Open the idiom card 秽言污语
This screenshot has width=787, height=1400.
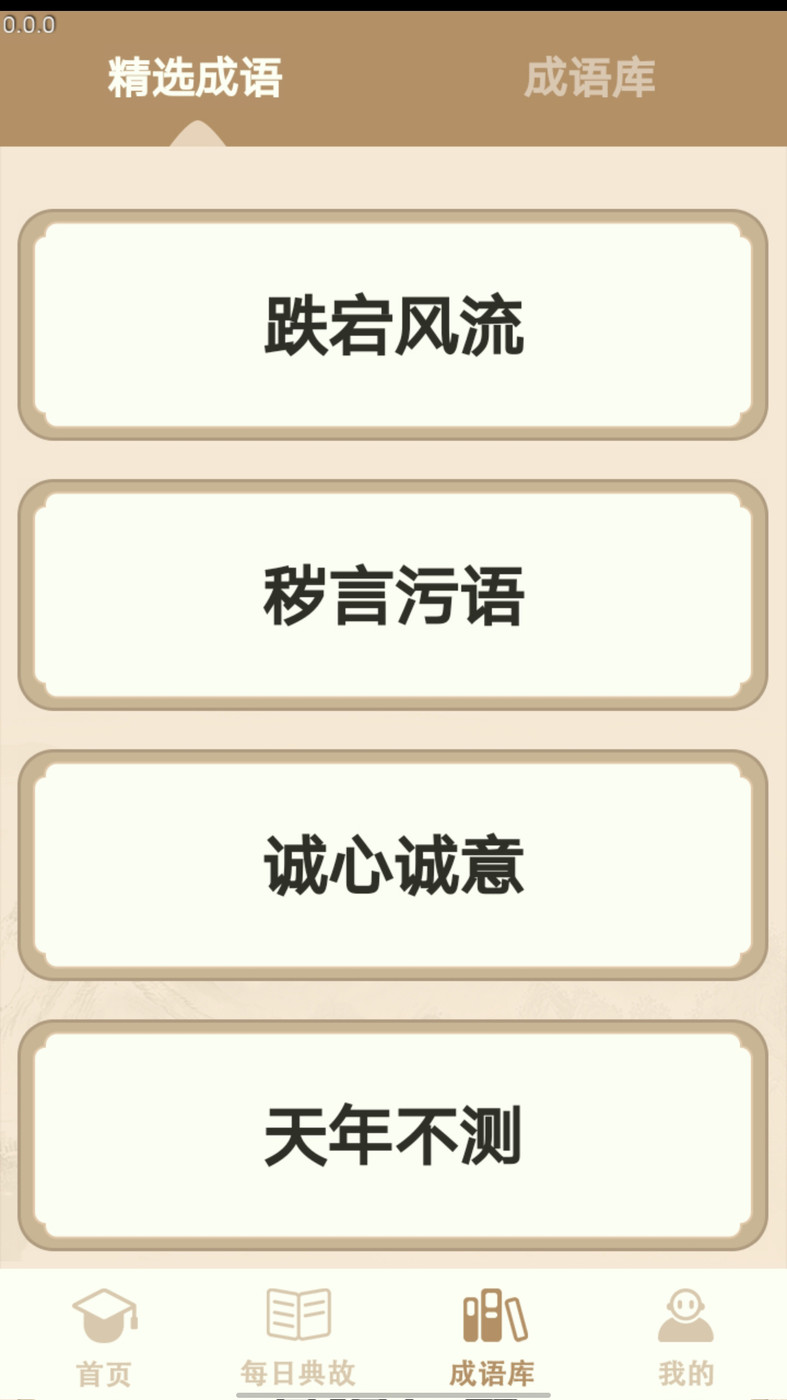[x=393, y=596]
